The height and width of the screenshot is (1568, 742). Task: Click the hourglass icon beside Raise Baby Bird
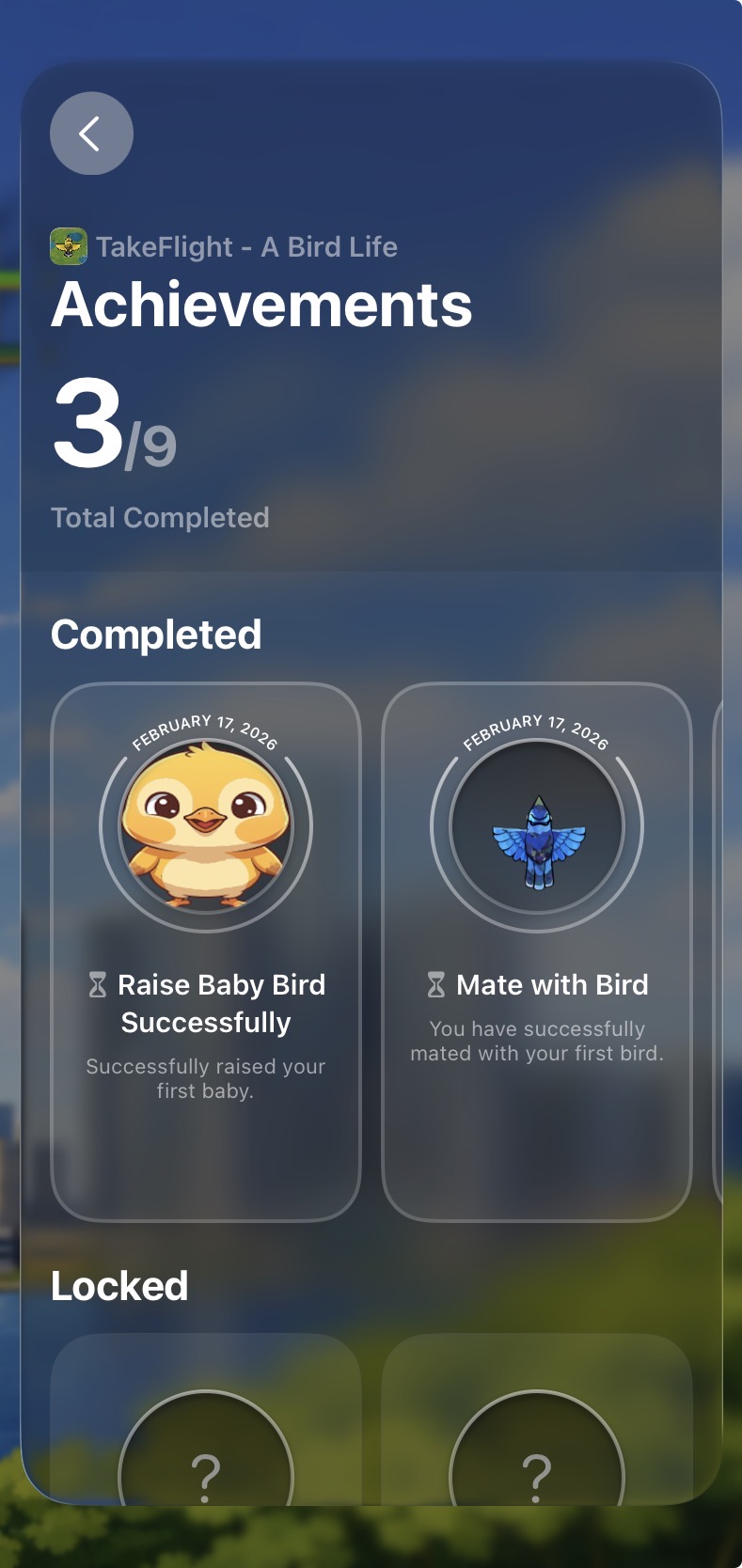95,984
